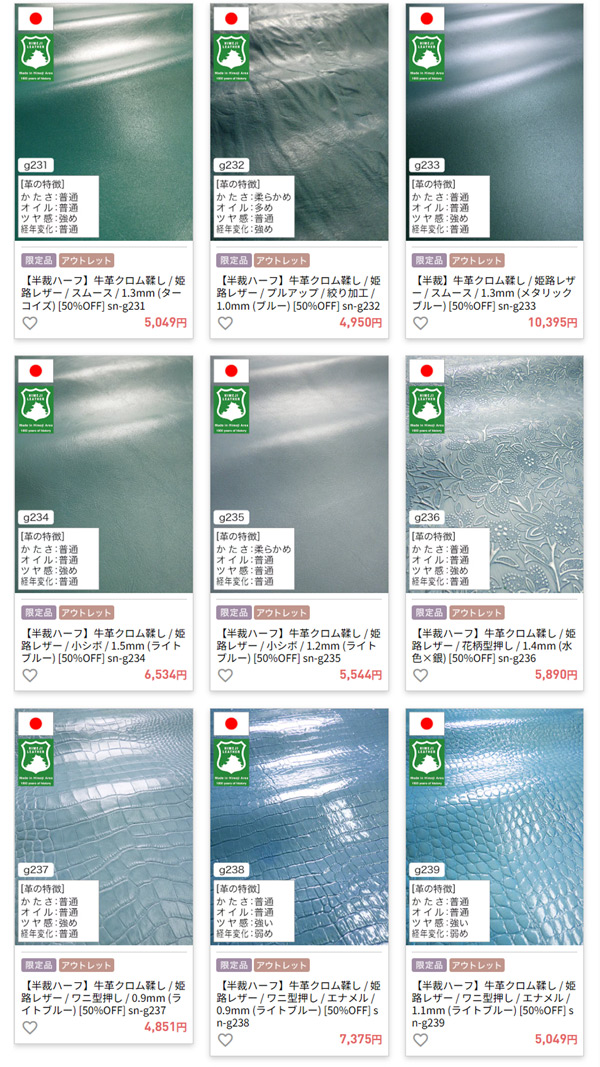This screenshot has height=1067, width=600.
Task: Tap heart icon on g233 metallic blue
Action: pos(421,323)
